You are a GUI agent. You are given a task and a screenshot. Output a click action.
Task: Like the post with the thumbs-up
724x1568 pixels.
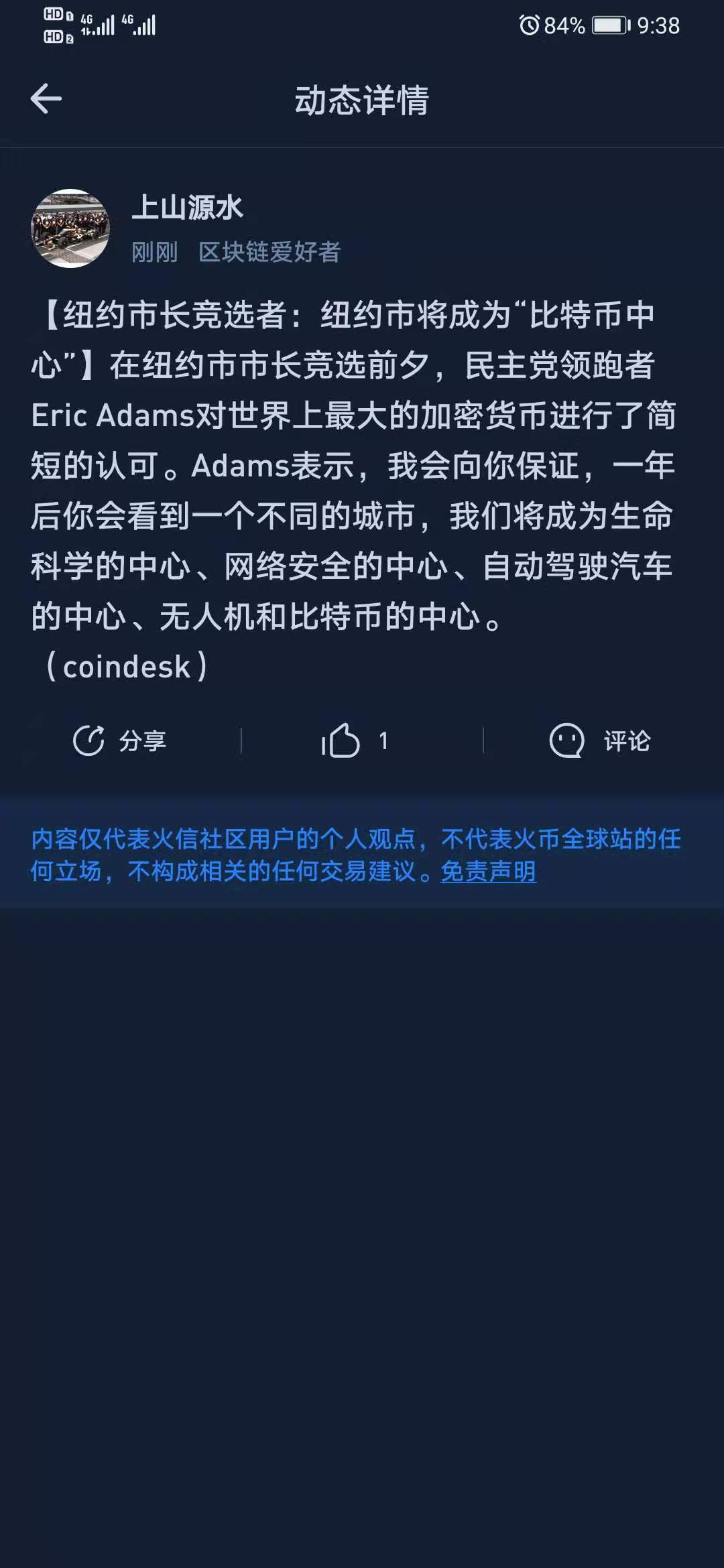coord(341,740)
